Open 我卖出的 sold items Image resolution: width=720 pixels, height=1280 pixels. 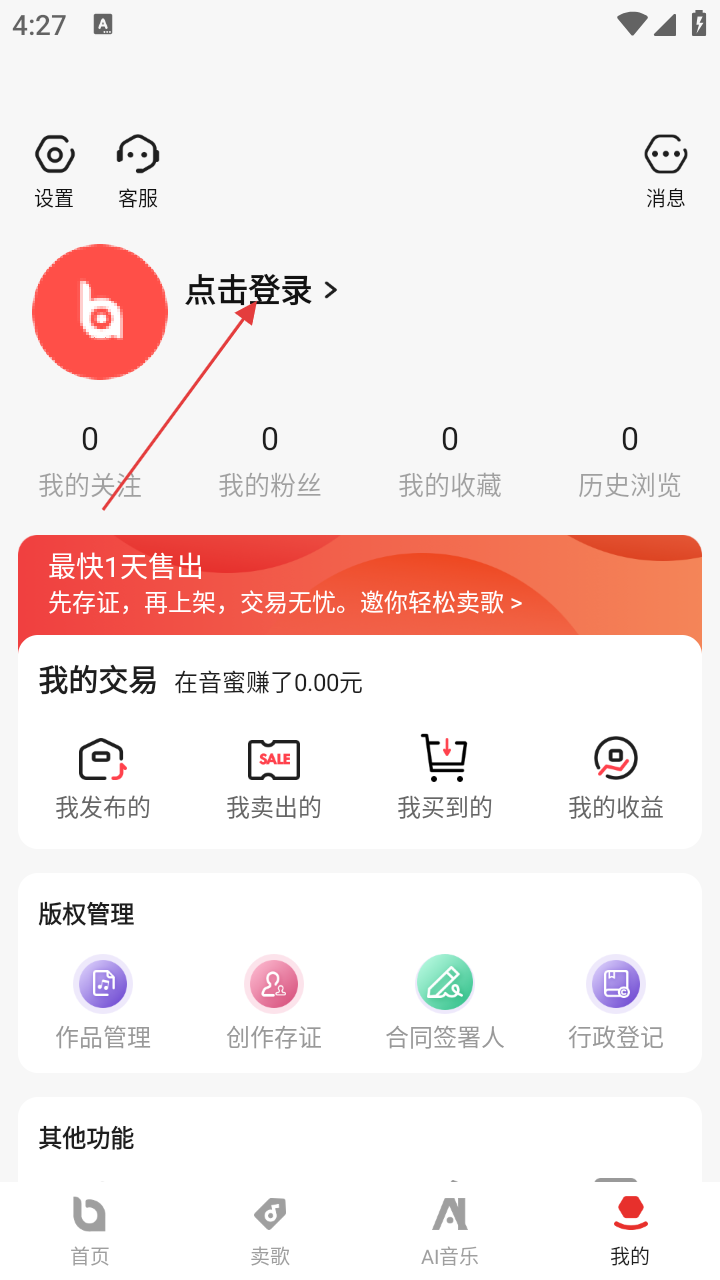click(x=274, y=778)
